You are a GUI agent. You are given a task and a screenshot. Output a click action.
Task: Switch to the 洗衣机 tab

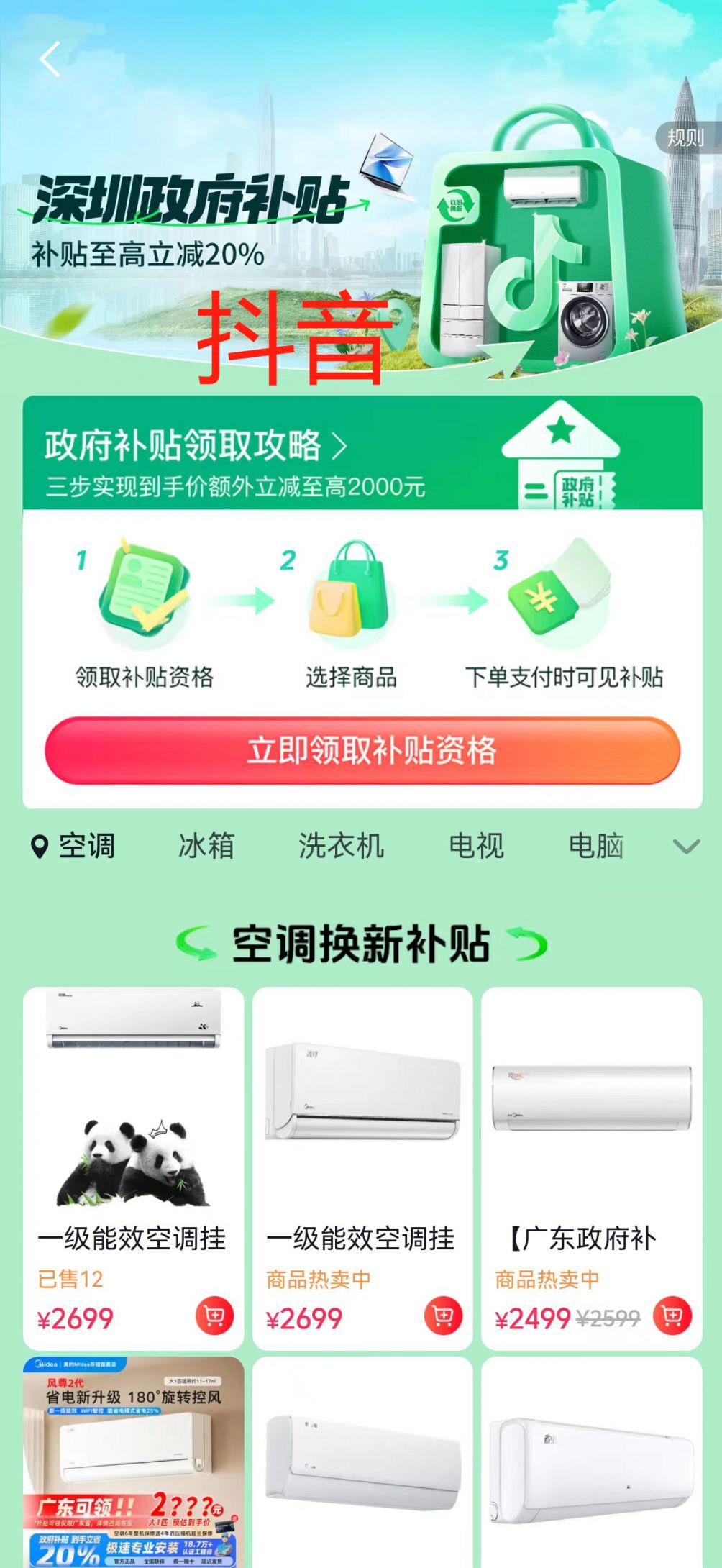(341, 847)
